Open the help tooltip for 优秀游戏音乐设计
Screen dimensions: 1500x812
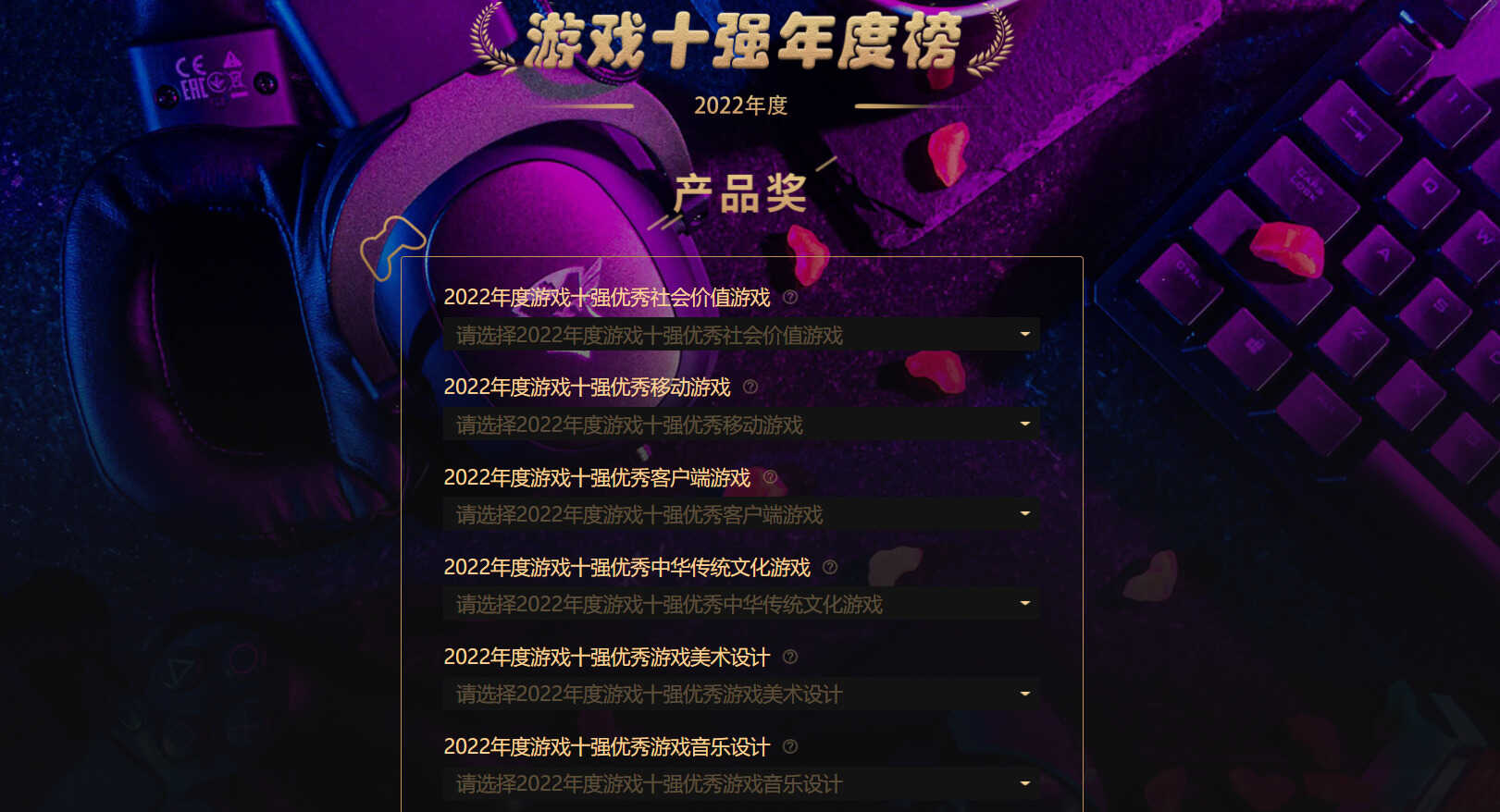click(790, 746)
